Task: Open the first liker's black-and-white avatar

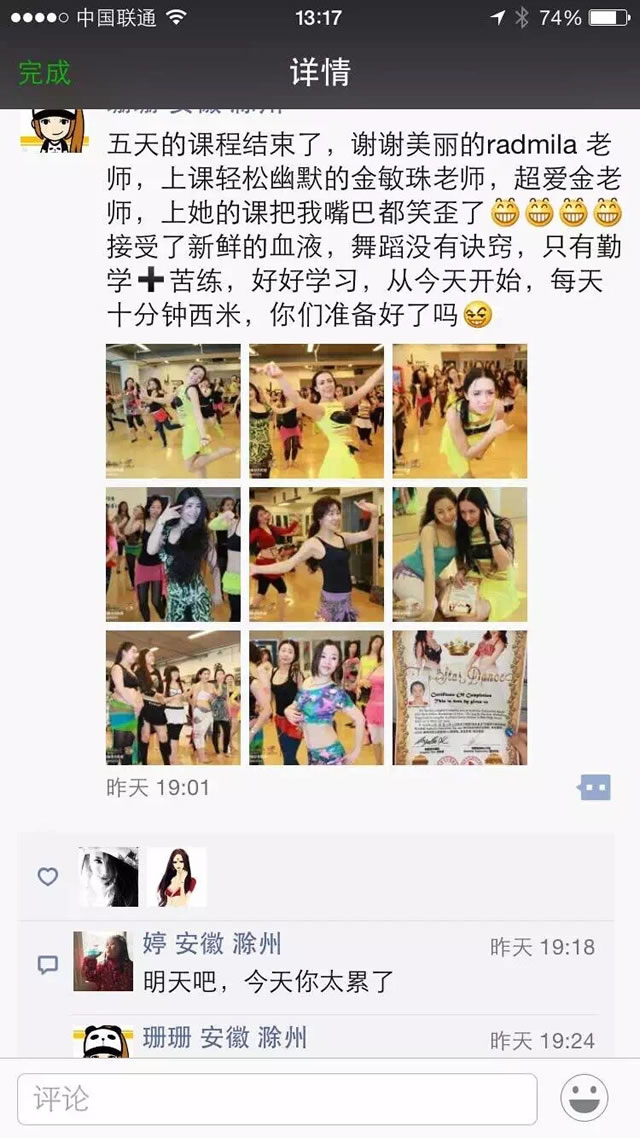Action: point(108,877)
